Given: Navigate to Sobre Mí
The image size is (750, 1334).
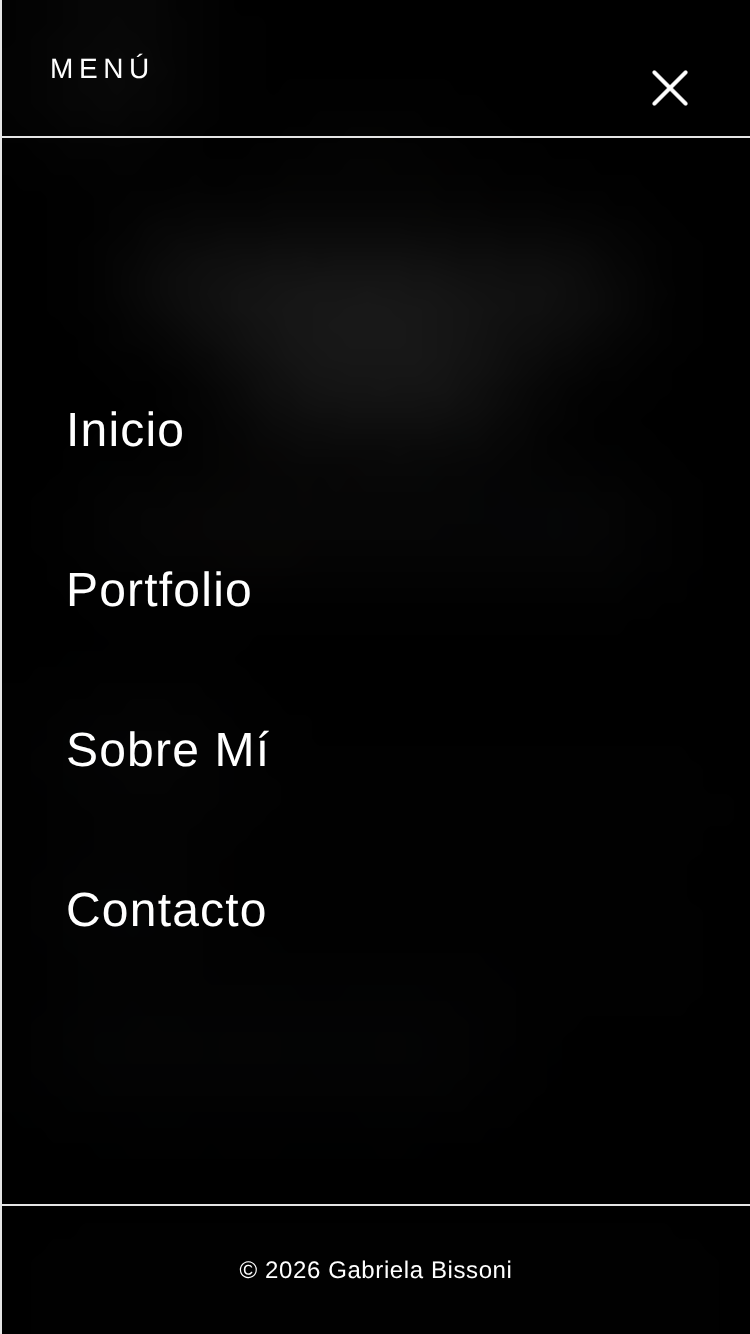Looking at the screenshot, I should pyautogui.click(x=167, y=750).
